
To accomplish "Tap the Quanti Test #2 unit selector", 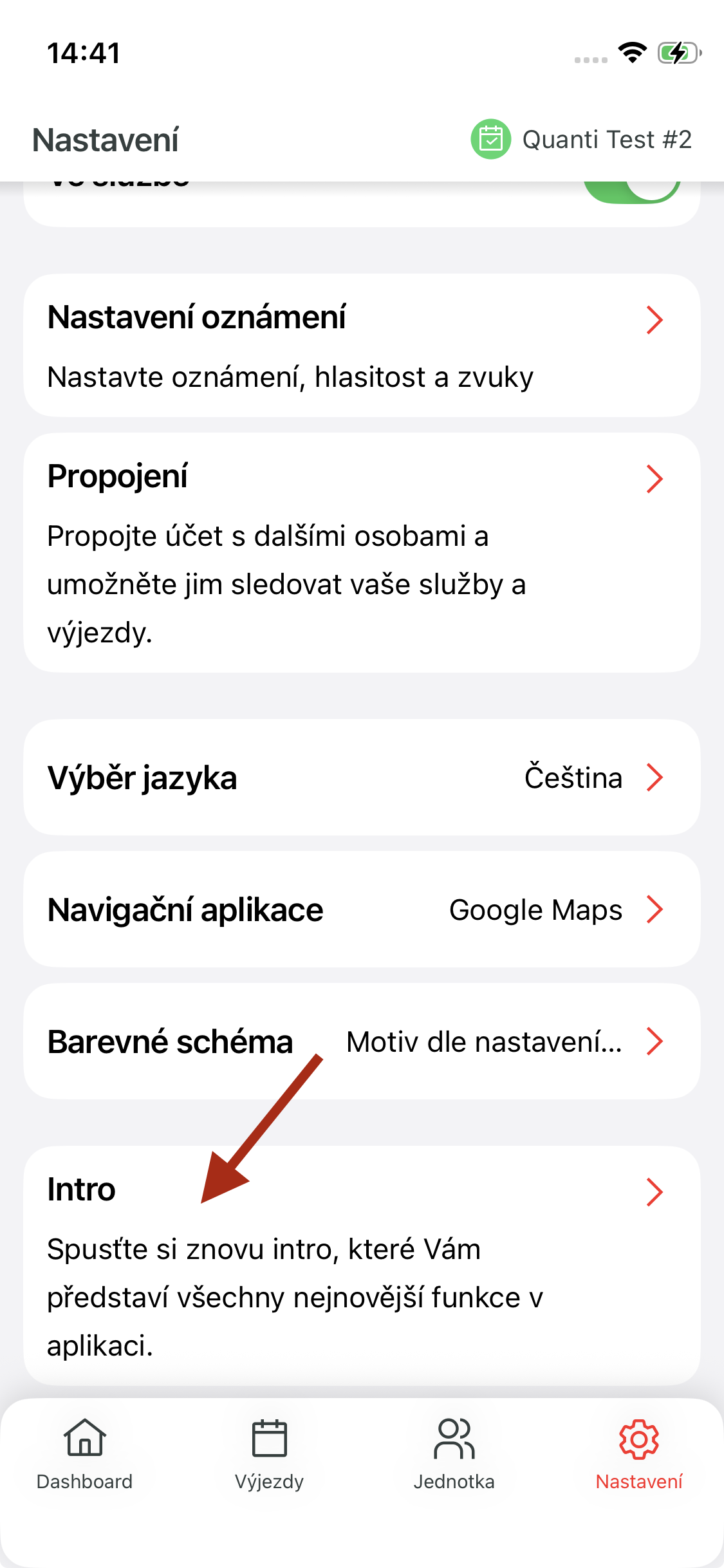I will point(582,139).
